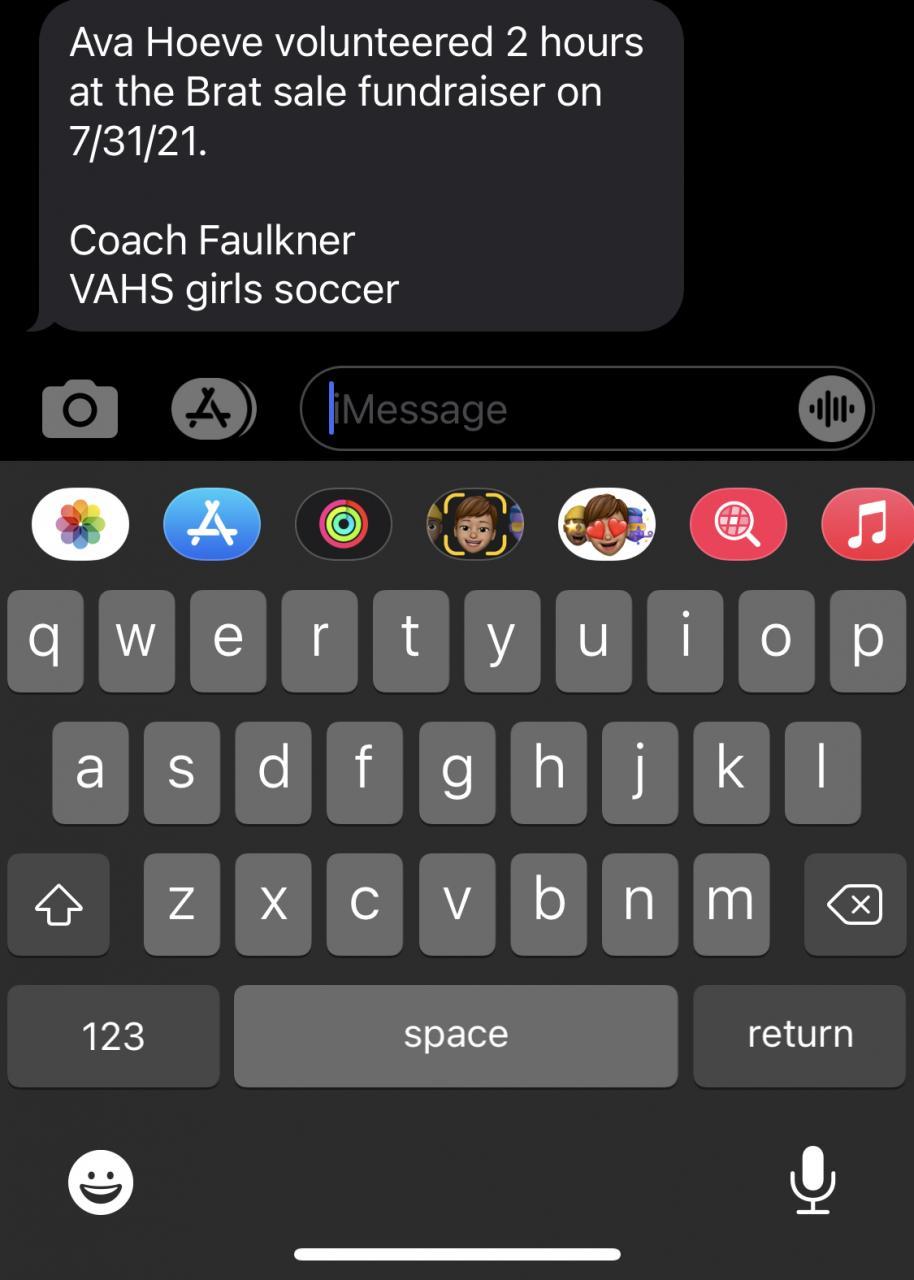Viewport: 914px width, 1280px height.
Task: Focus the iMessage text field
Action: pyautogui.click(x=560, y=409)
